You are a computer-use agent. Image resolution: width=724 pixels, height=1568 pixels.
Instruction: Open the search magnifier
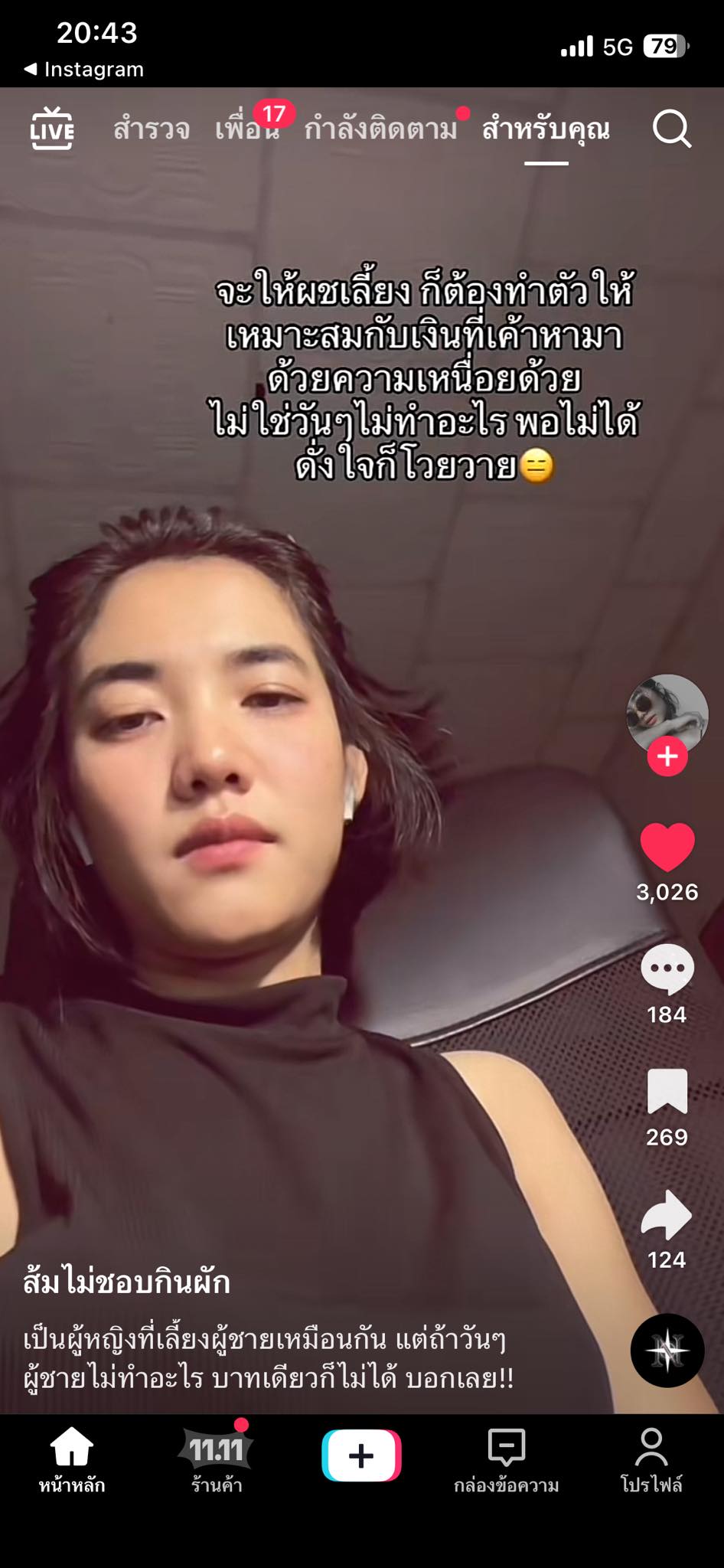pos(671,129)
